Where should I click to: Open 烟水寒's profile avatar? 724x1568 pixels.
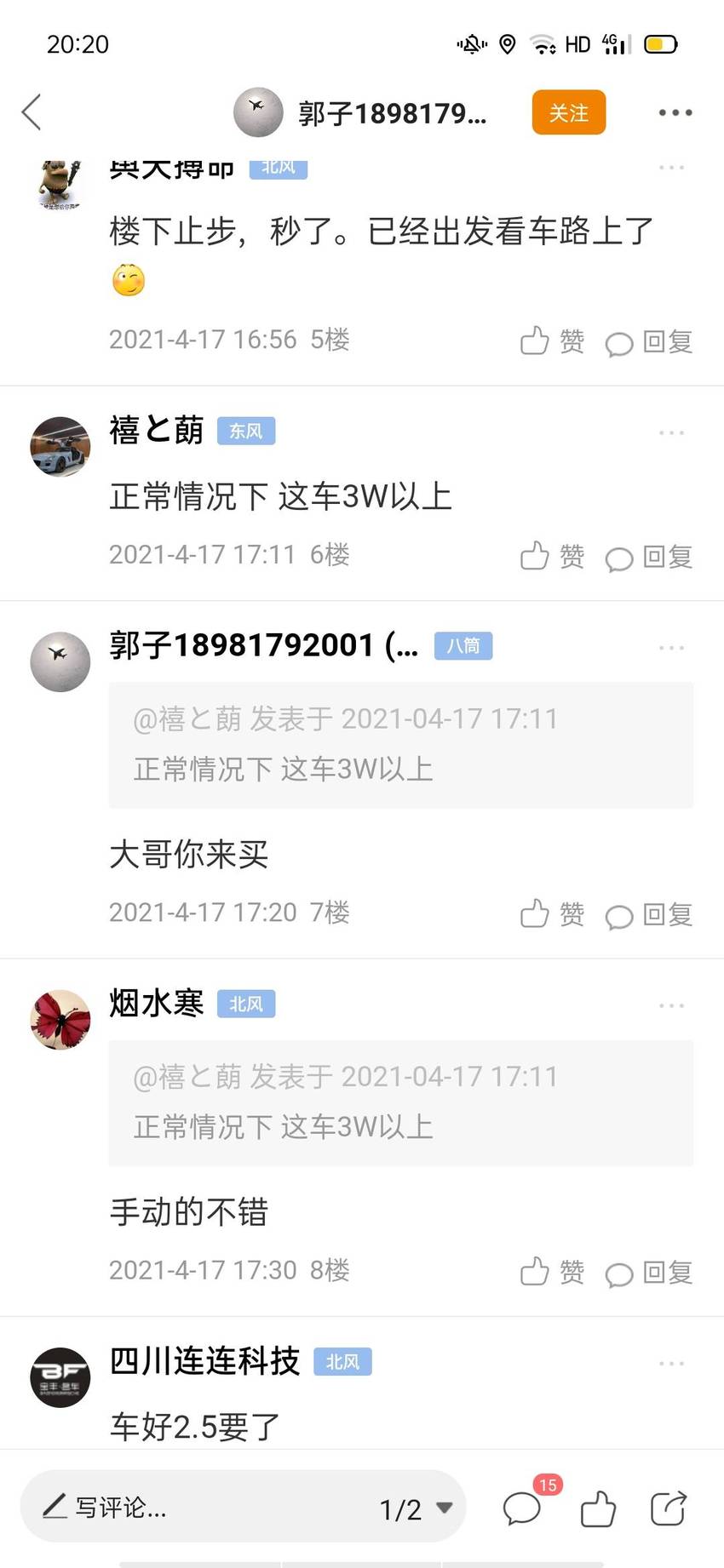[x=60, y=1019]
